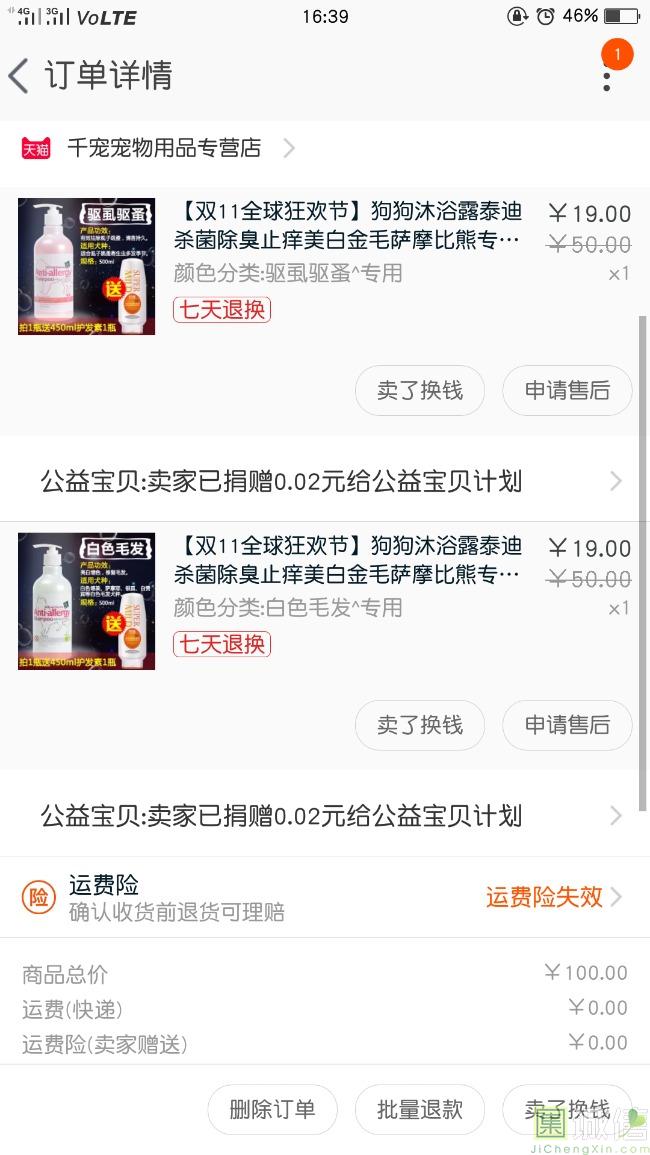Open the 运费险 insurance details
Viewport: 650px width, 1155px height.
point(324,897)
